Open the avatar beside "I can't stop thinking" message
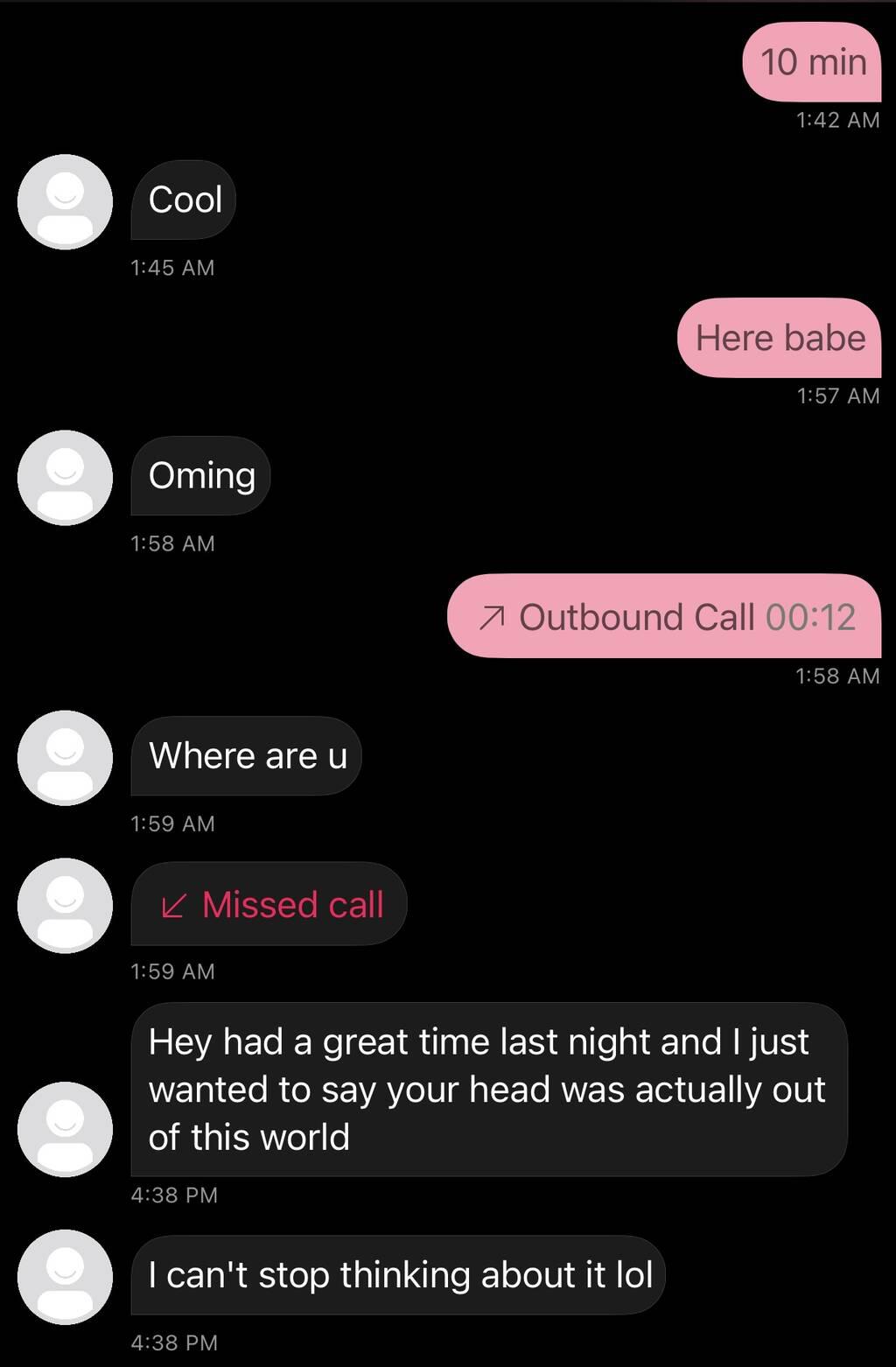 [x=66, y=1277]
